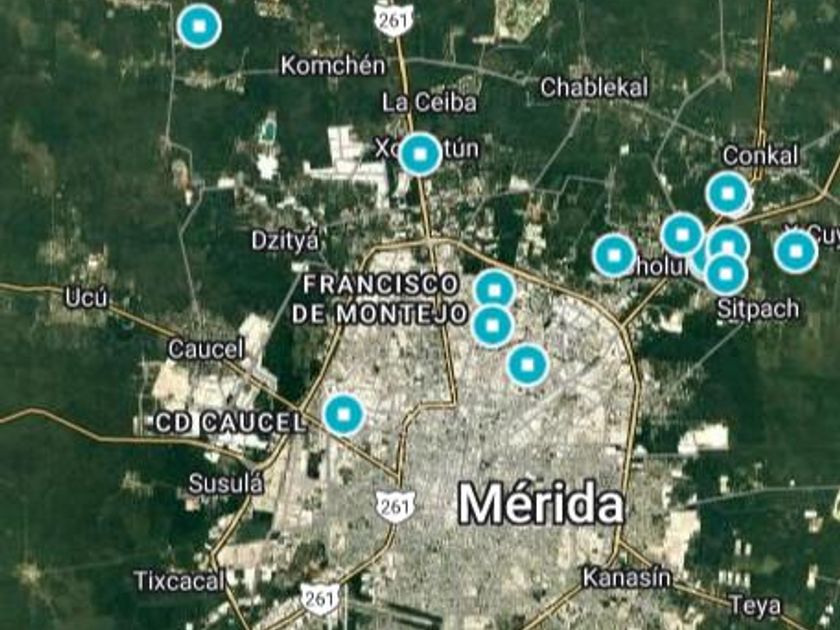The height and width of the screenshot is (630, 840).
Task: Choose the marker right of CD Caucel
Action: (344, 414)
